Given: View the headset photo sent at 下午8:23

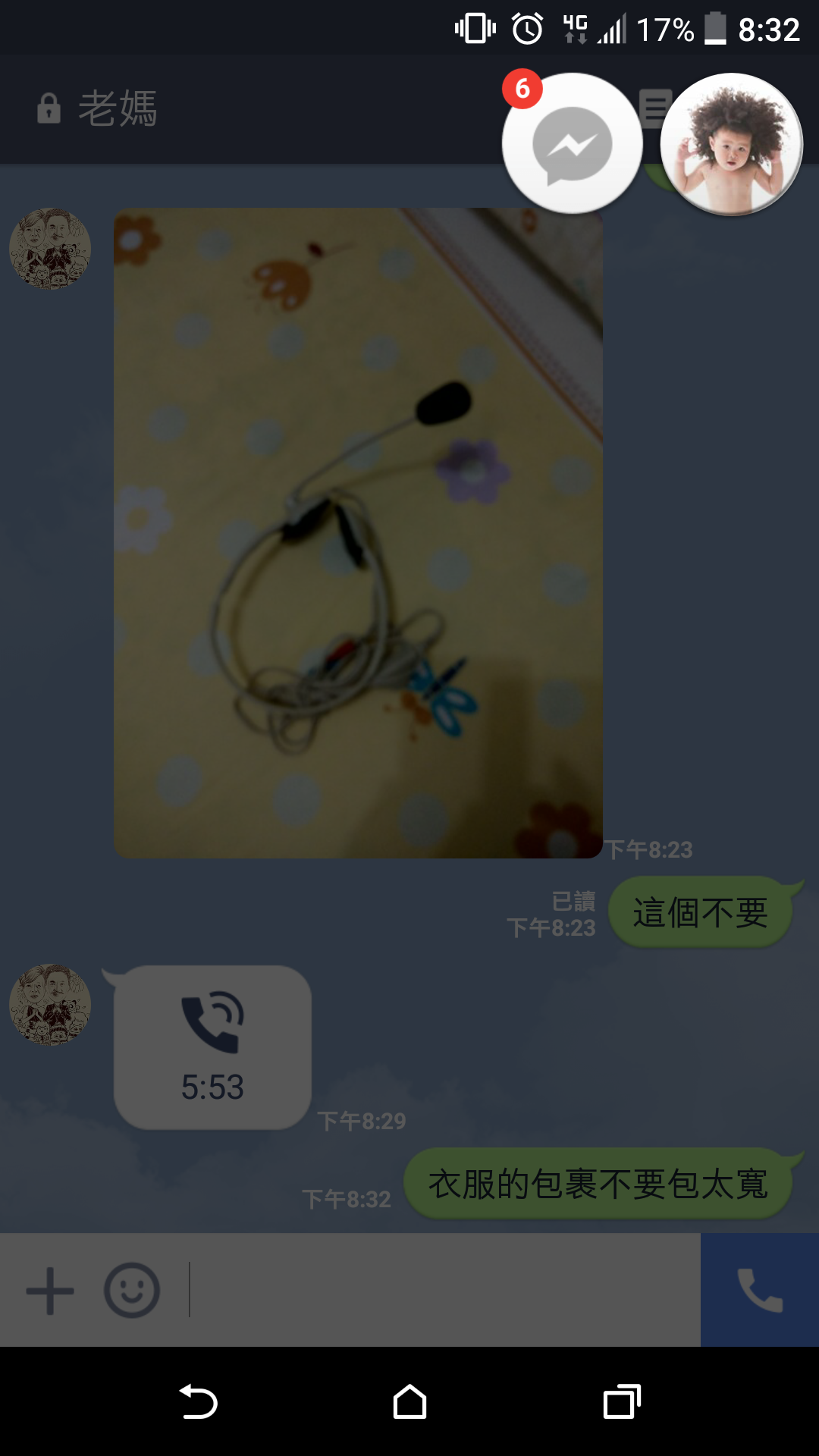Looking at the screenshot, I should pos(358,532).
